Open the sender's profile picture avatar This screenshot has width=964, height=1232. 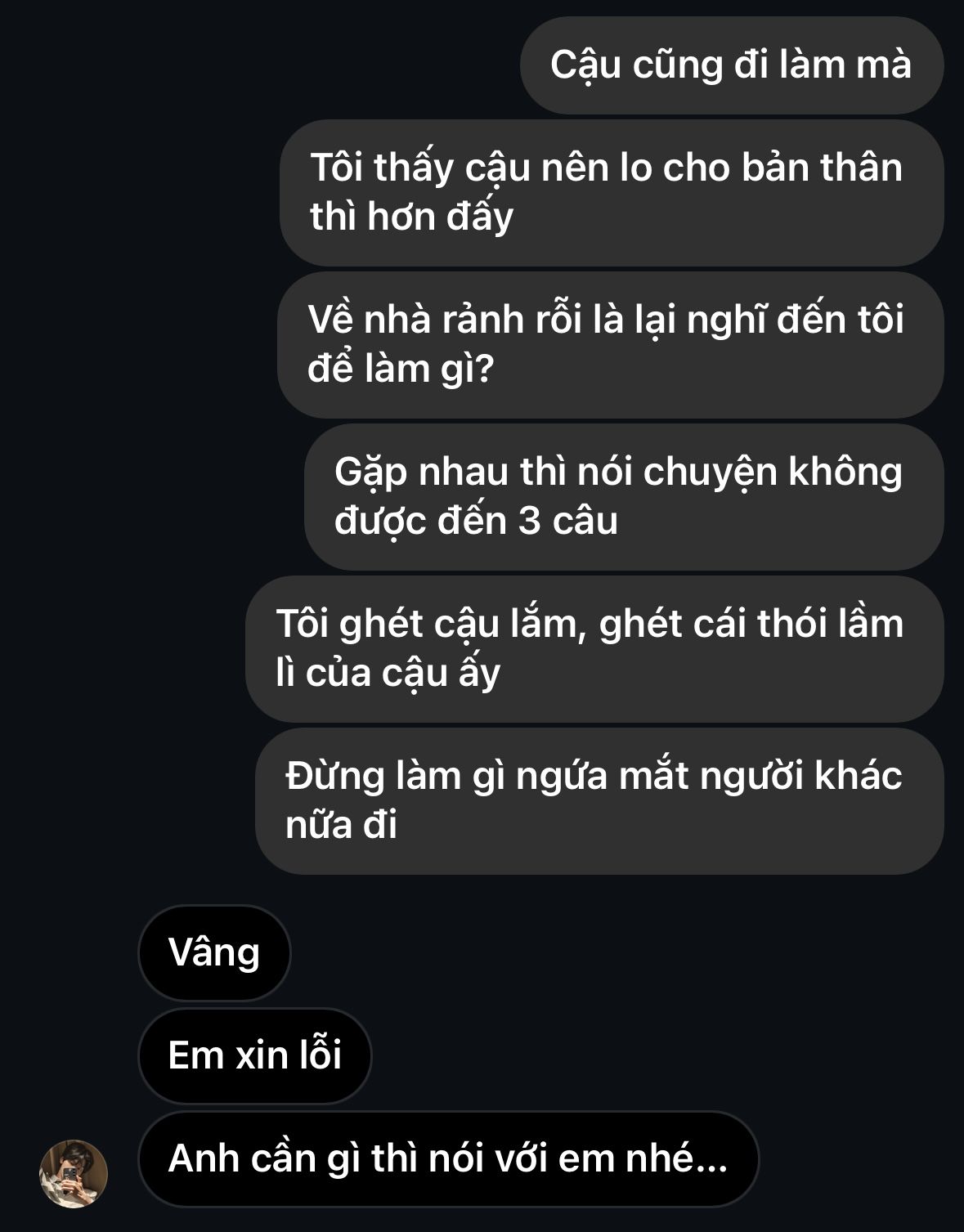pos(74,1172)
